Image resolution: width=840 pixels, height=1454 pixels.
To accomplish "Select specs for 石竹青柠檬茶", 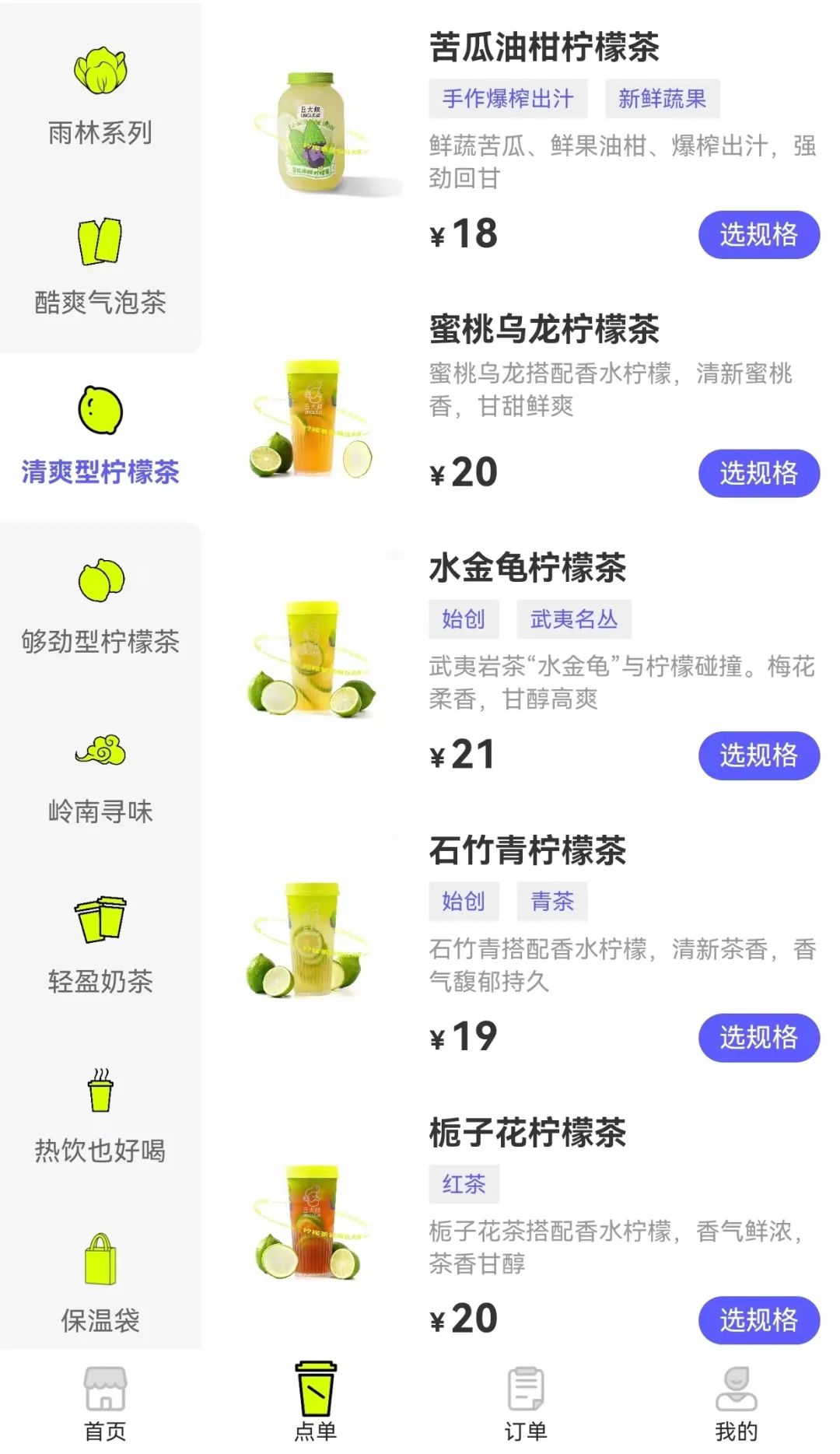I will click(758, 1037).
